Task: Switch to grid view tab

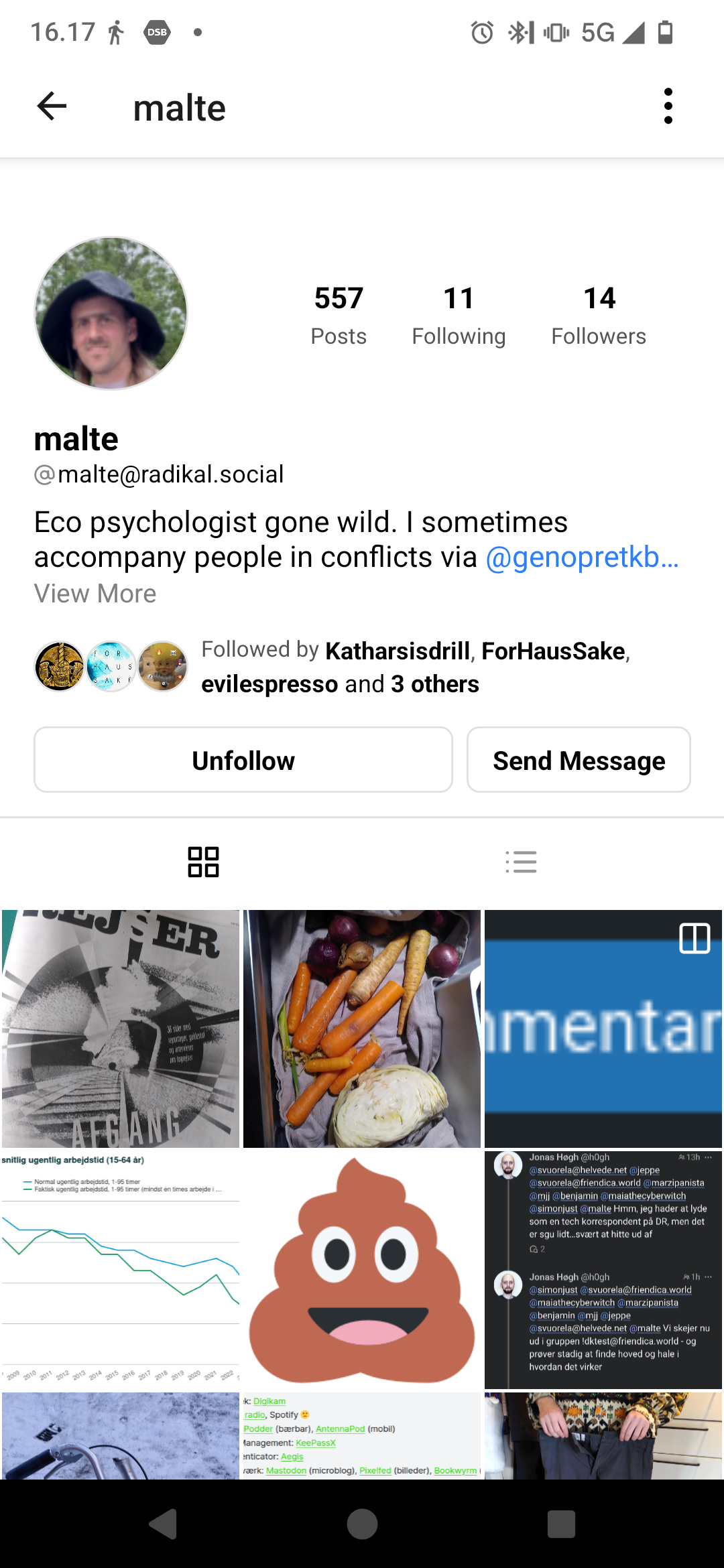Action: (203, 862)
